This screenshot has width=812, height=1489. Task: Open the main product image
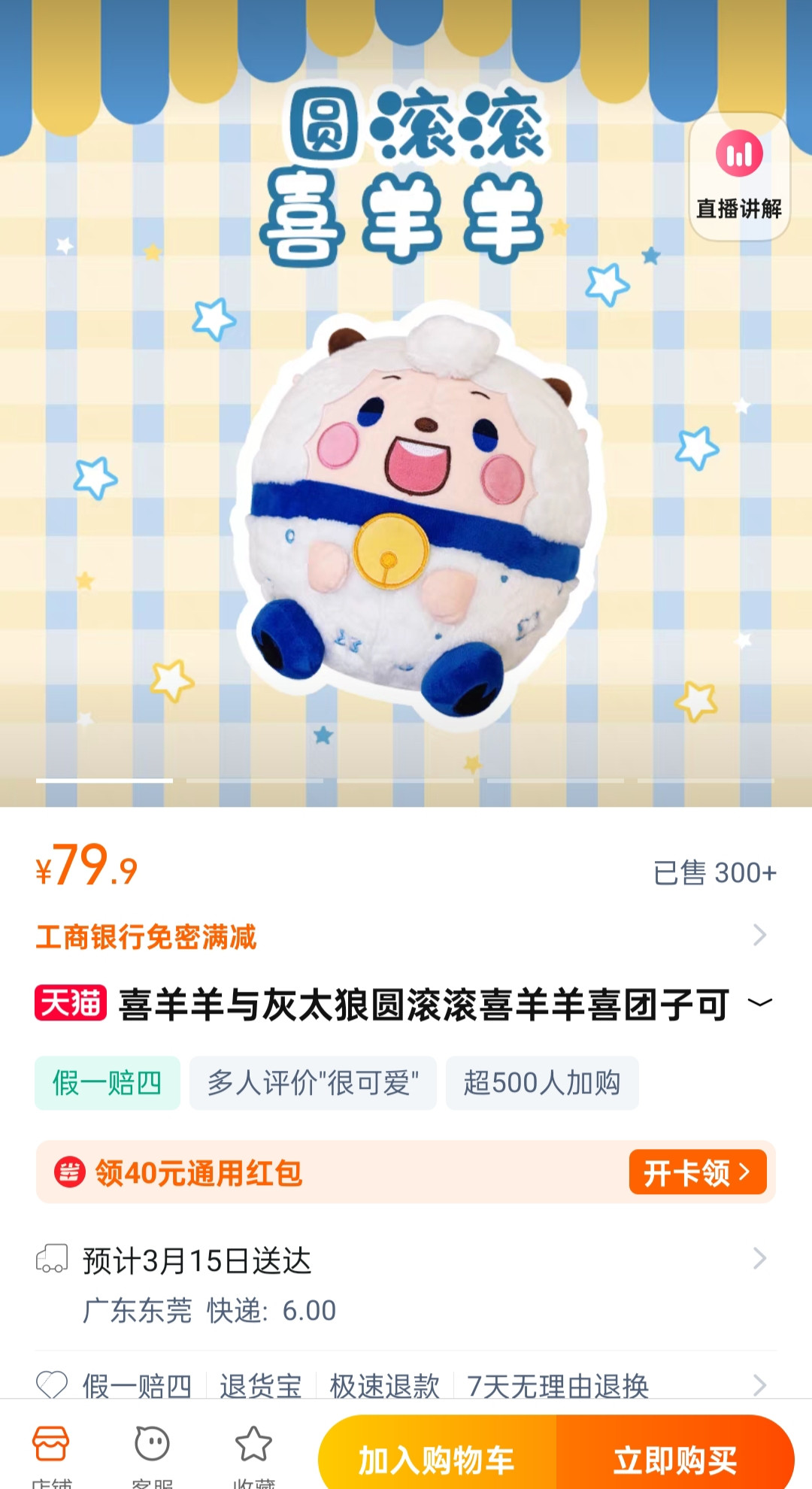pos(406,403)
